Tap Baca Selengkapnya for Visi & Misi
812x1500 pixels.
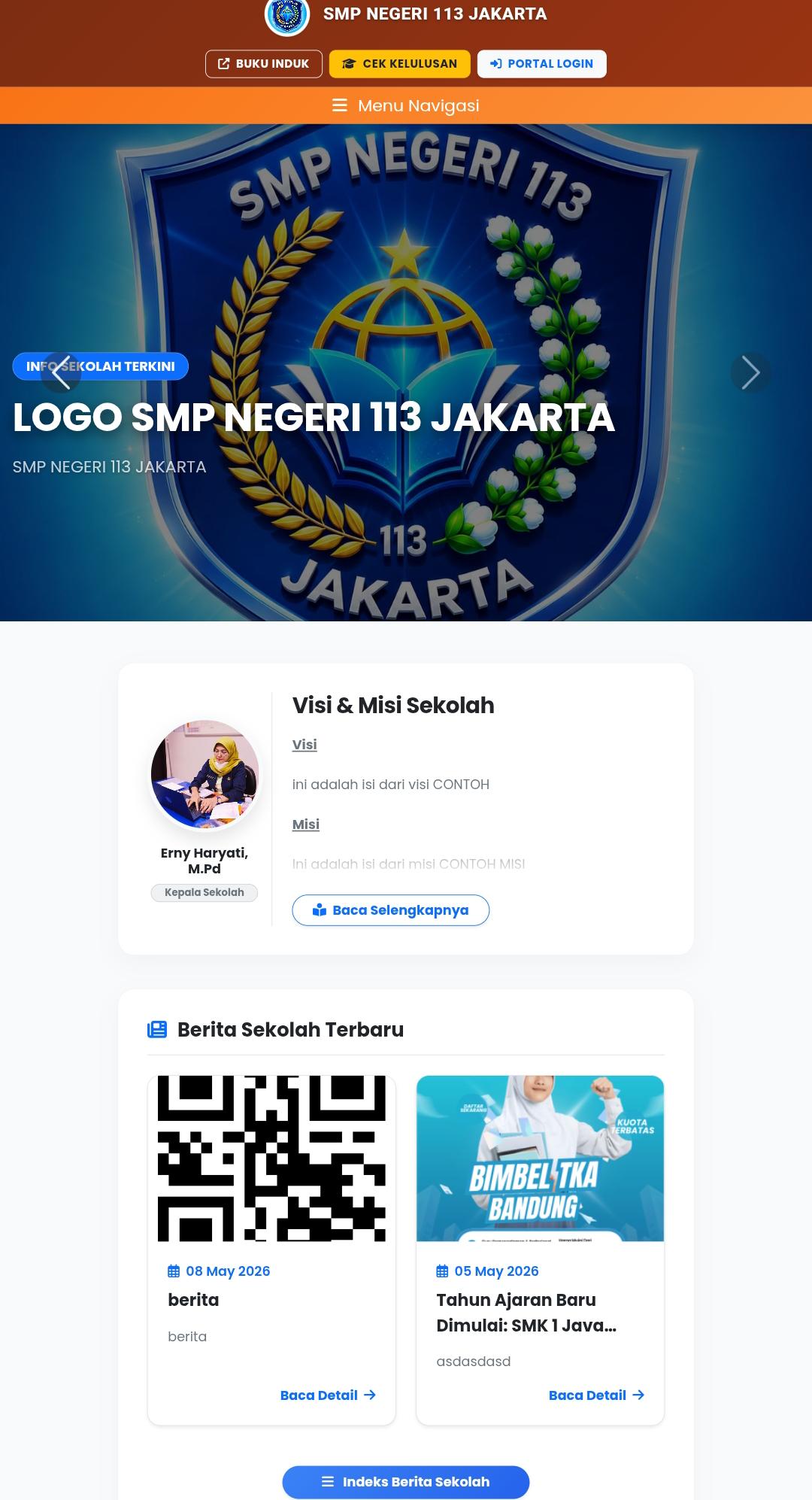pos(391,910)
